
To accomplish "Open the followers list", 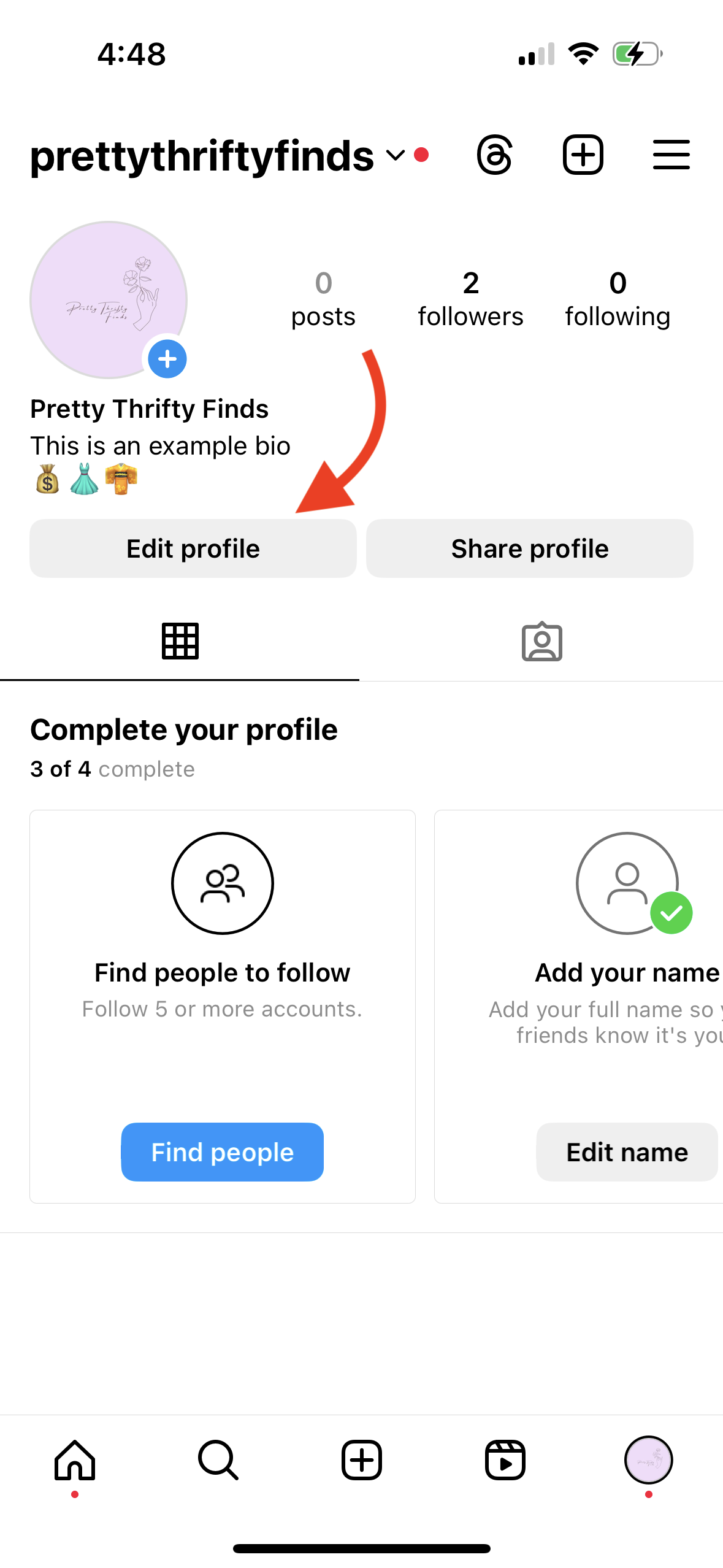I will pyautogui.click(x=470, y=301).
